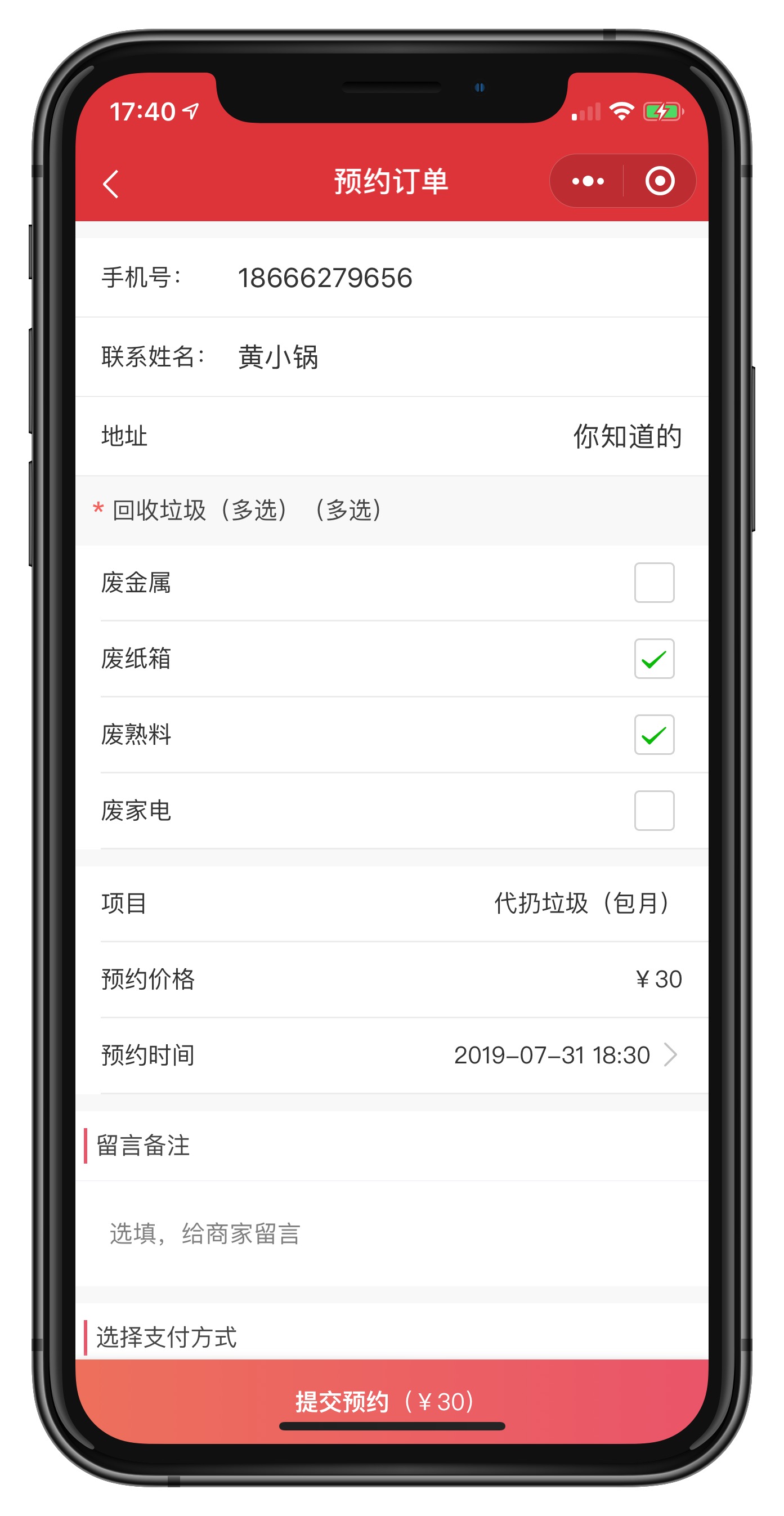Uncheck the 废纸箱 checkbox
The image size is (784, 1516).
click(x=654, y=659)
